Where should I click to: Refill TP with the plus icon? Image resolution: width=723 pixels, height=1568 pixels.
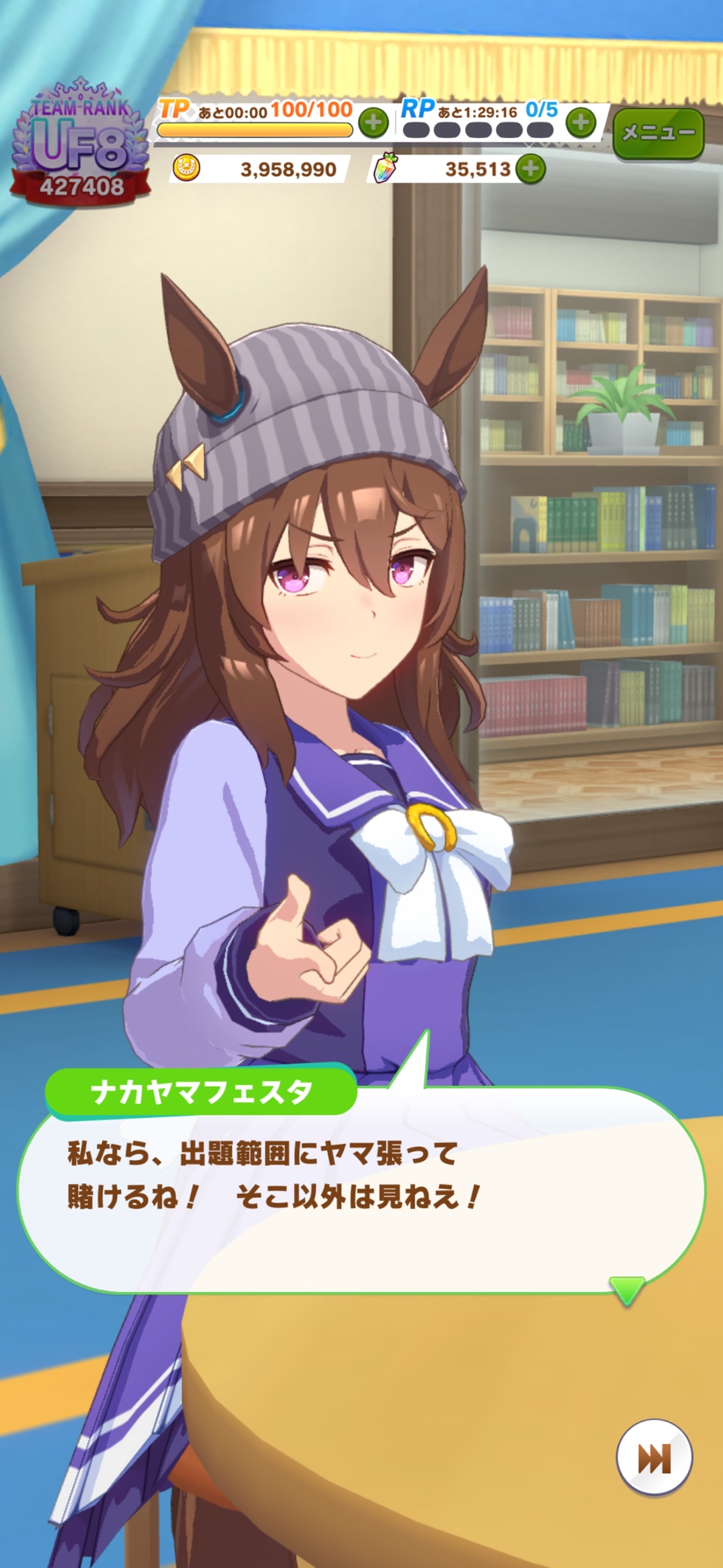point(373,122)
